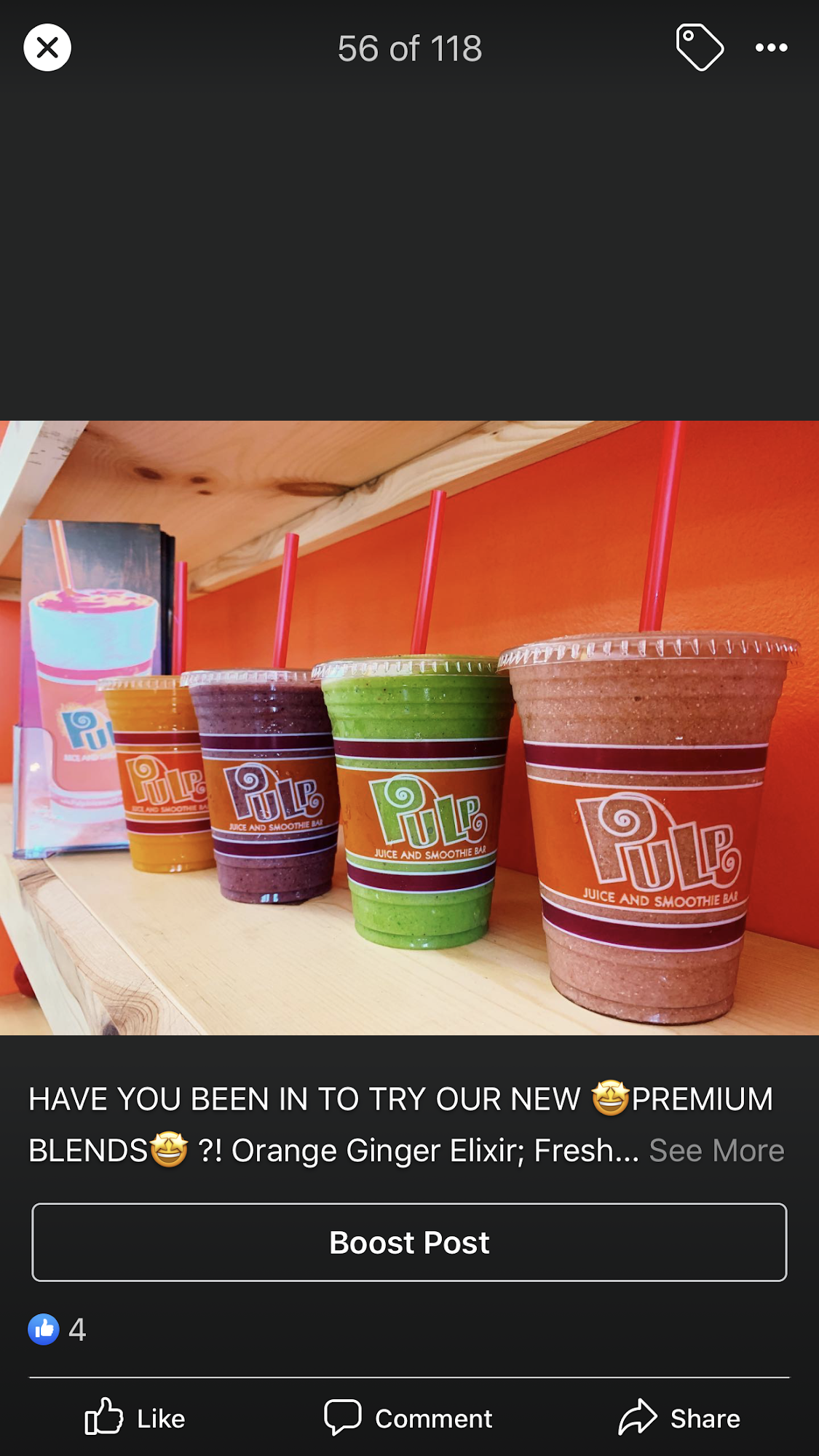Viewport: 819px width, 1456px height.
Task: Comment on this photo
Action: coord(409,1418)
